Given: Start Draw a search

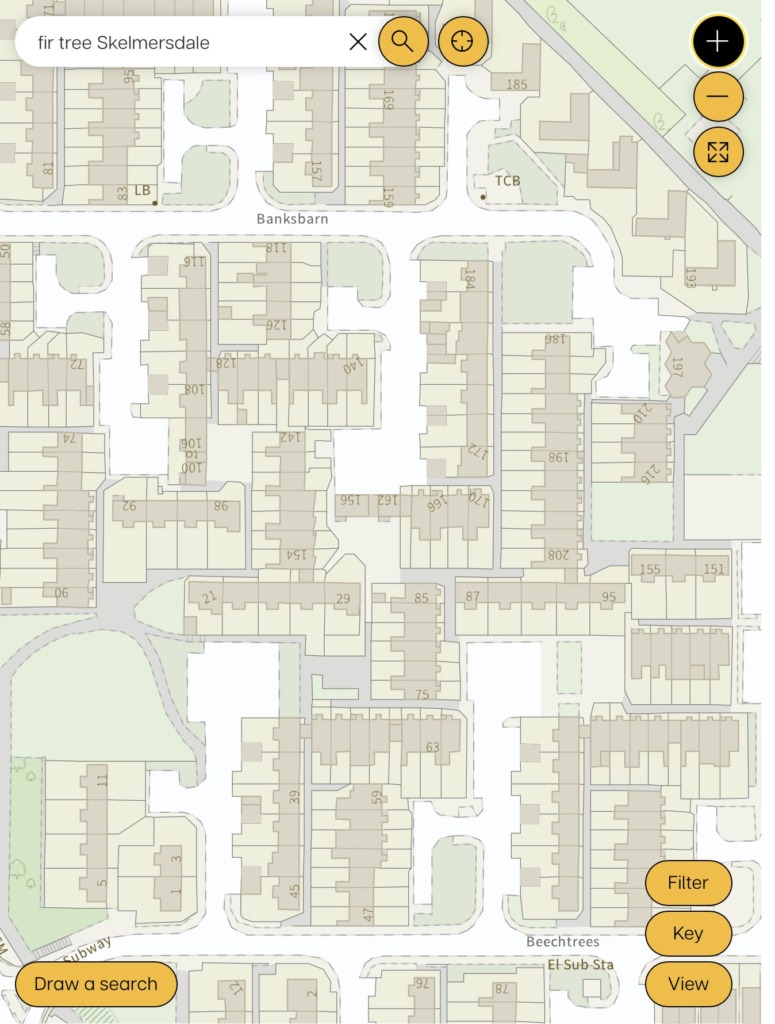Looking at the screenshot, I should click(x=96, y=984).
